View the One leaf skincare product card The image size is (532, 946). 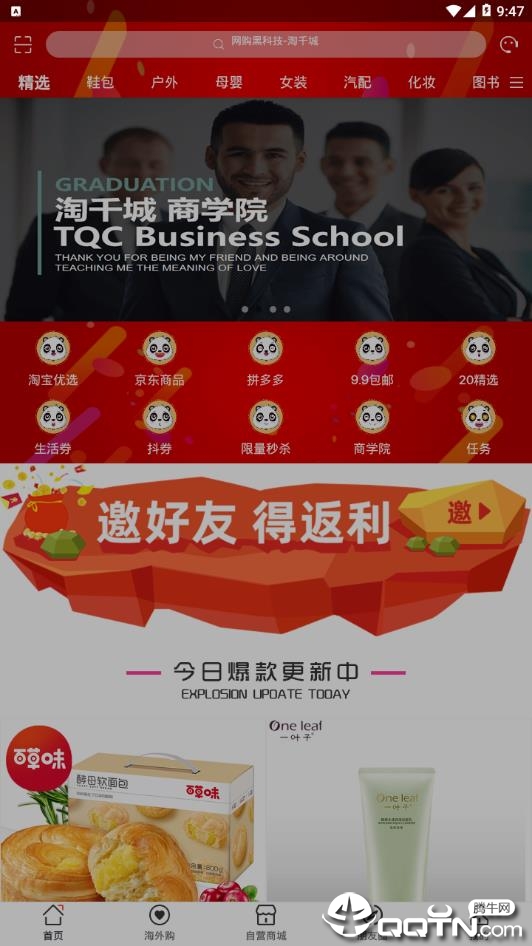[x=399, y=810]
